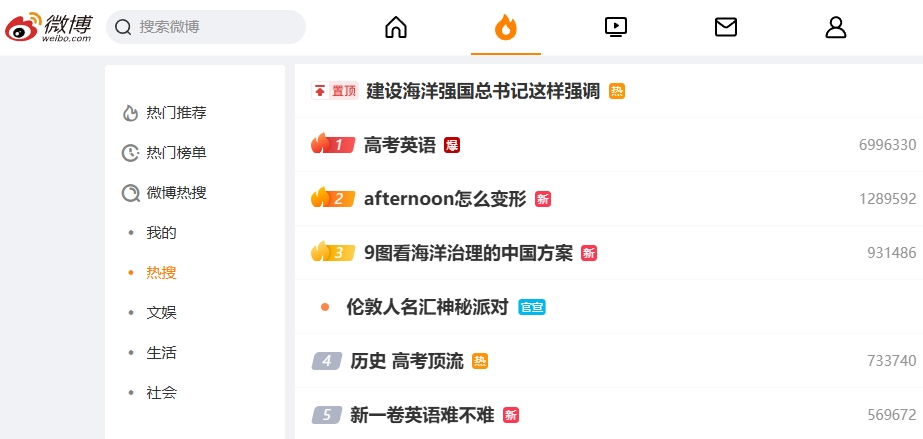Open 热门榜单 in the sidebar
Screen dimensions: 923x439
176,152
